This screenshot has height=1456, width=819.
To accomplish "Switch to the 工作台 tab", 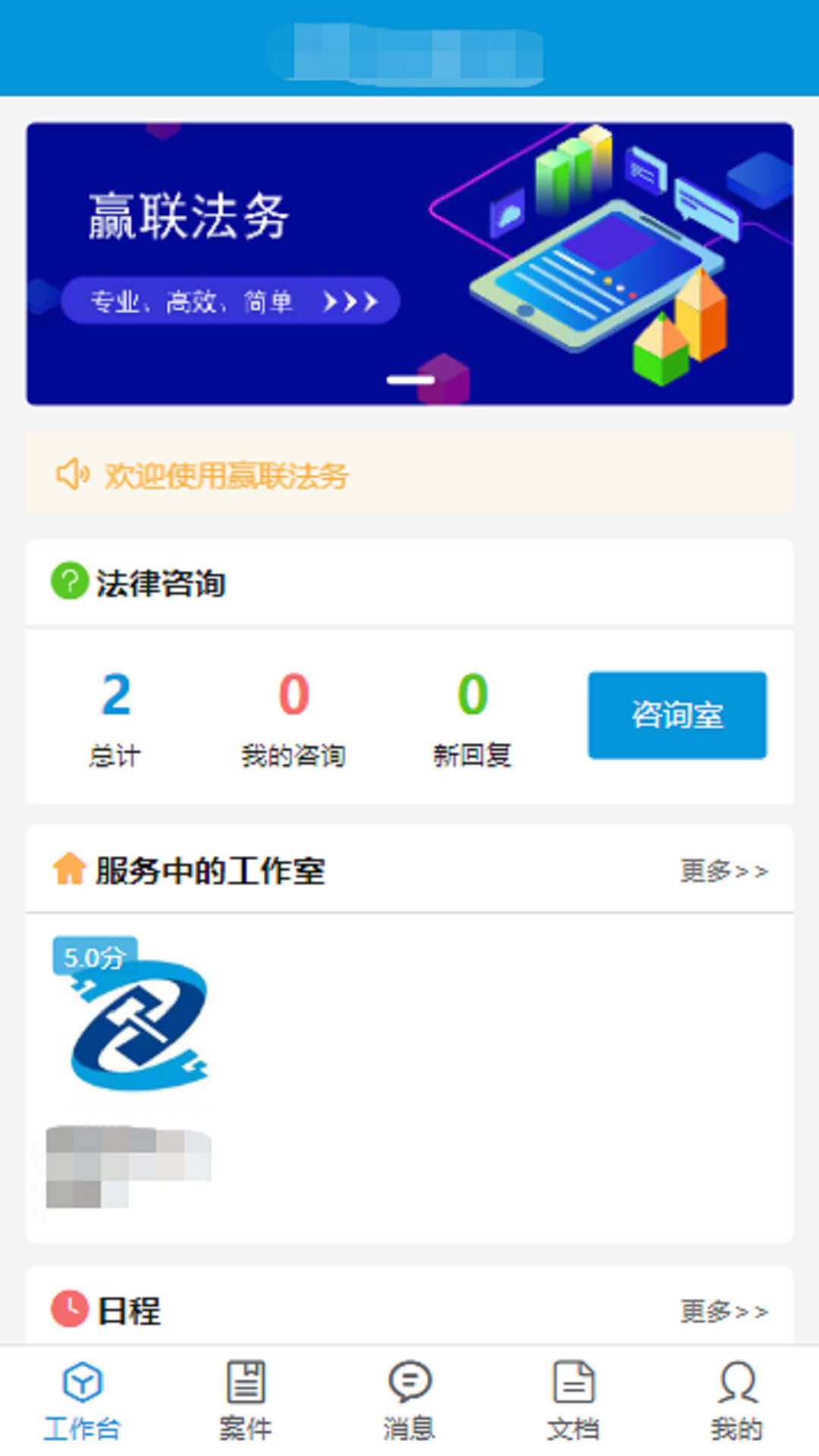I will tap(82, 1401).
